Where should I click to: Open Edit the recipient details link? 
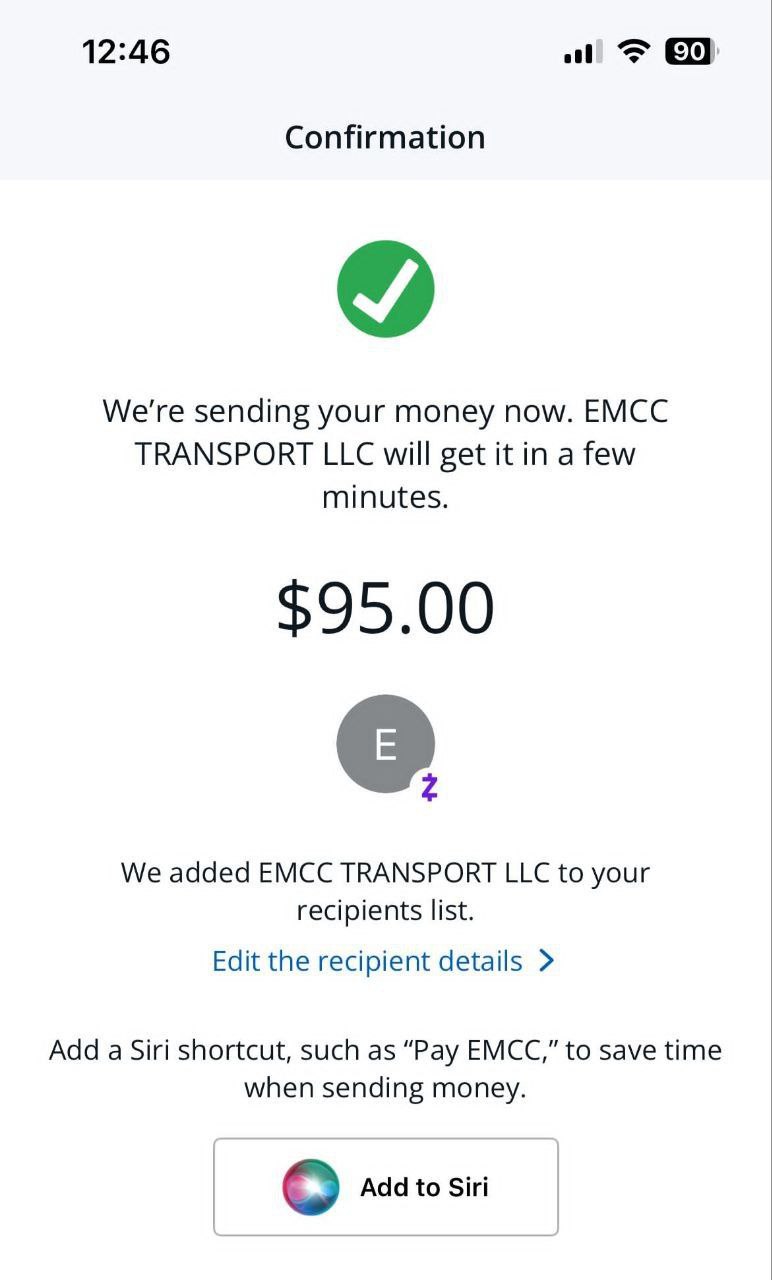(x=383, y=961)
